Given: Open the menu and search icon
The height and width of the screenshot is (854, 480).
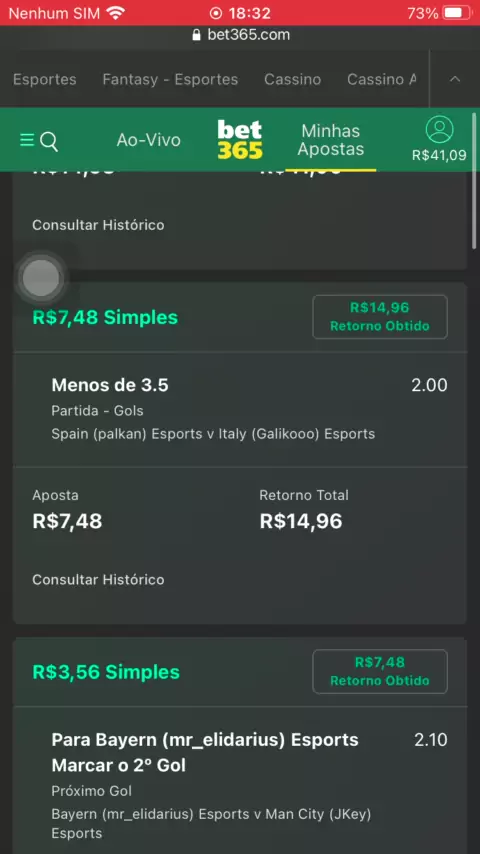Looking at the screenshot, I should pos(39,141).
